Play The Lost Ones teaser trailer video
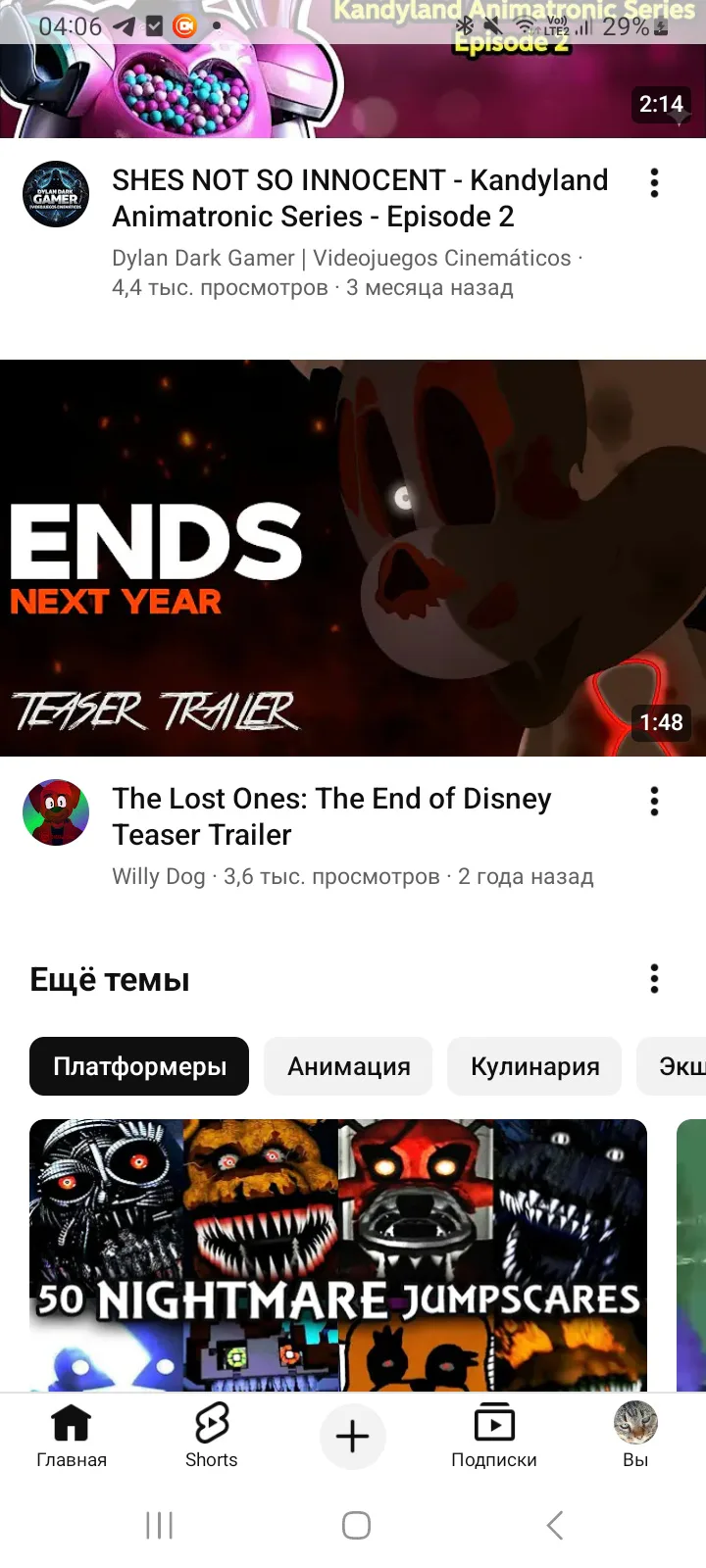Viewport: 706px width, 1568px height. 353,558
